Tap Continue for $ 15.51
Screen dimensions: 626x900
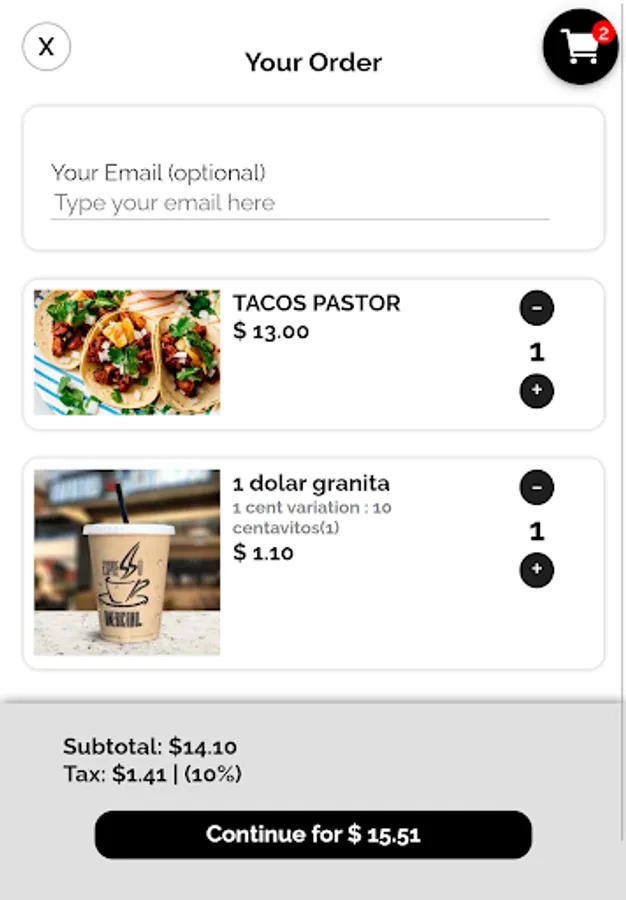click(x=313, y=835)
